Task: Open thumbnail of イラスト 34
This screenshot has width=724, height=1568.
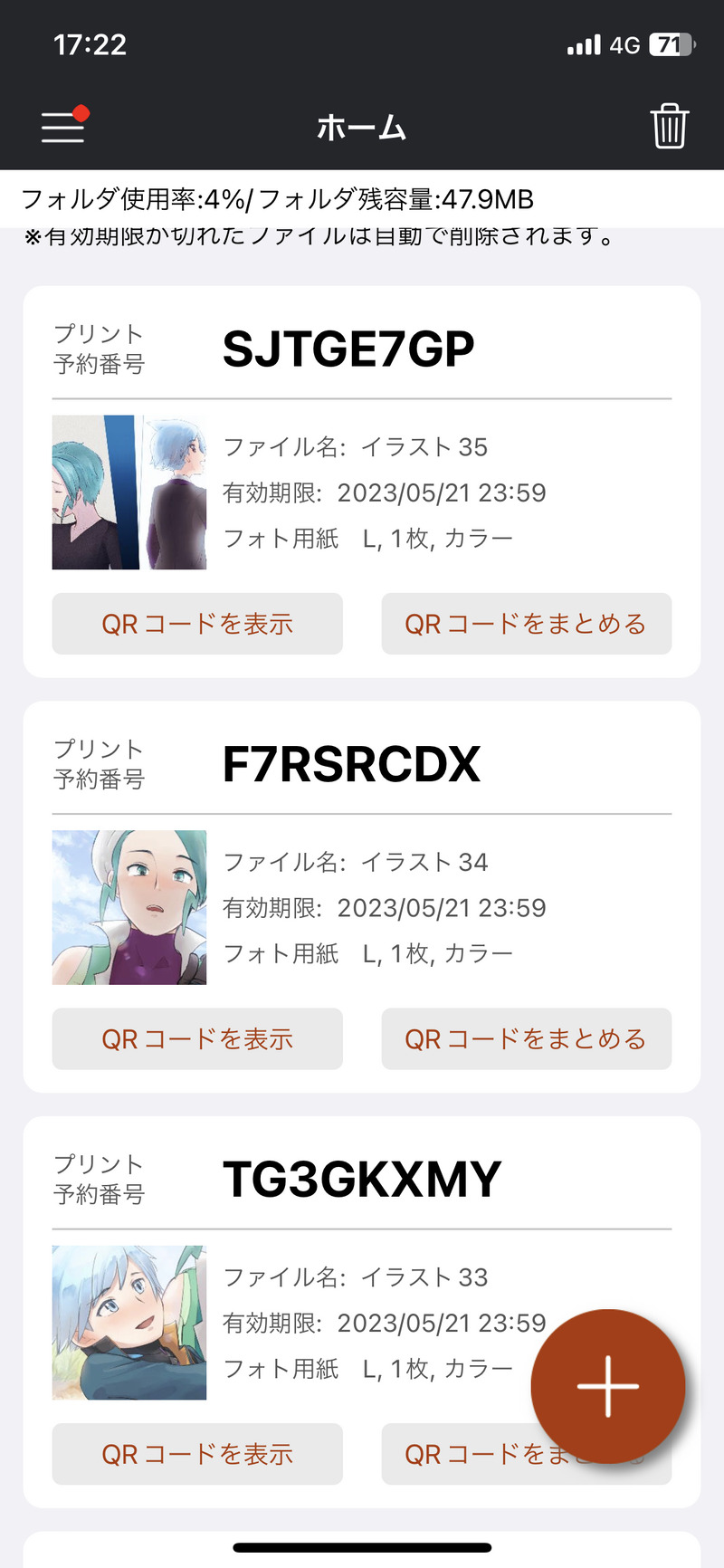Action: pos(129,907)
